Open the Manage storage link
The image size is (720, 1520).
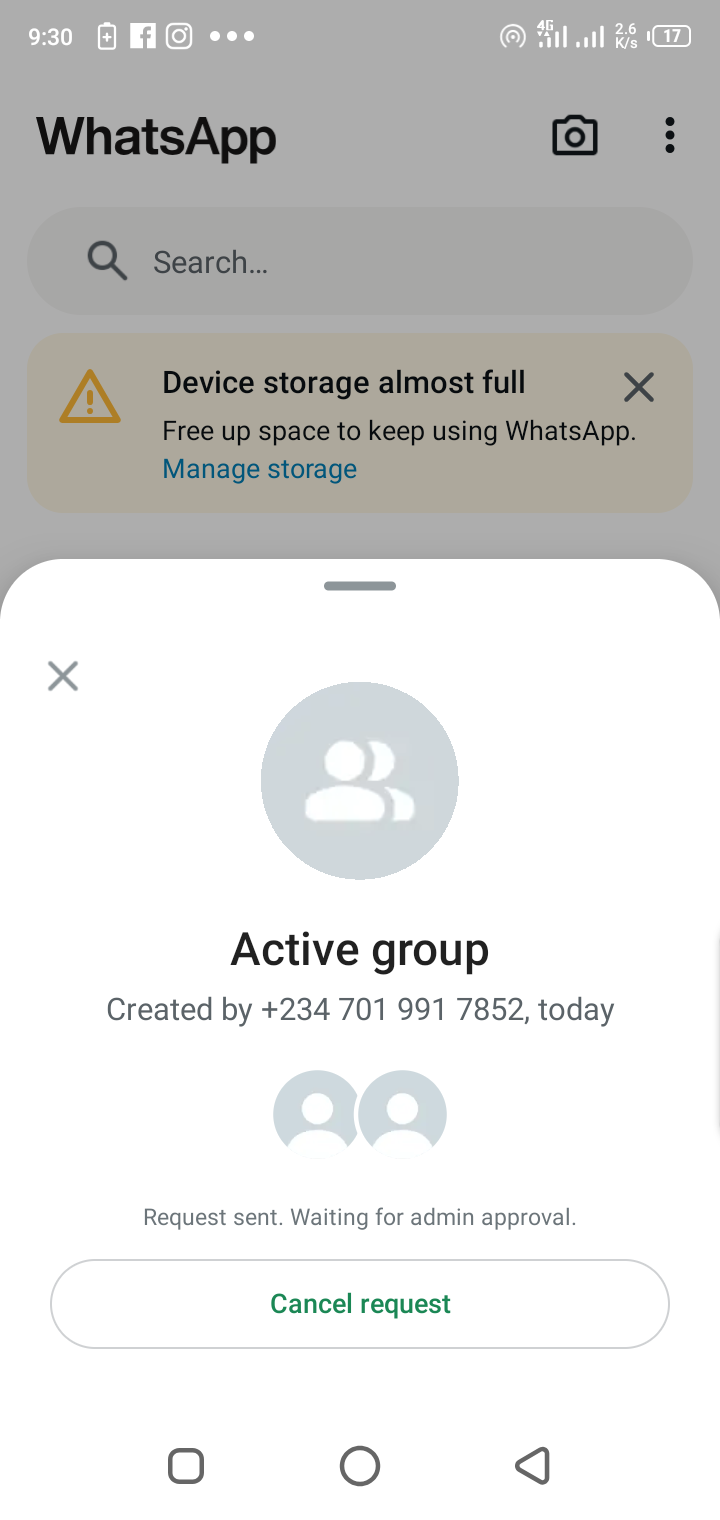259,469
